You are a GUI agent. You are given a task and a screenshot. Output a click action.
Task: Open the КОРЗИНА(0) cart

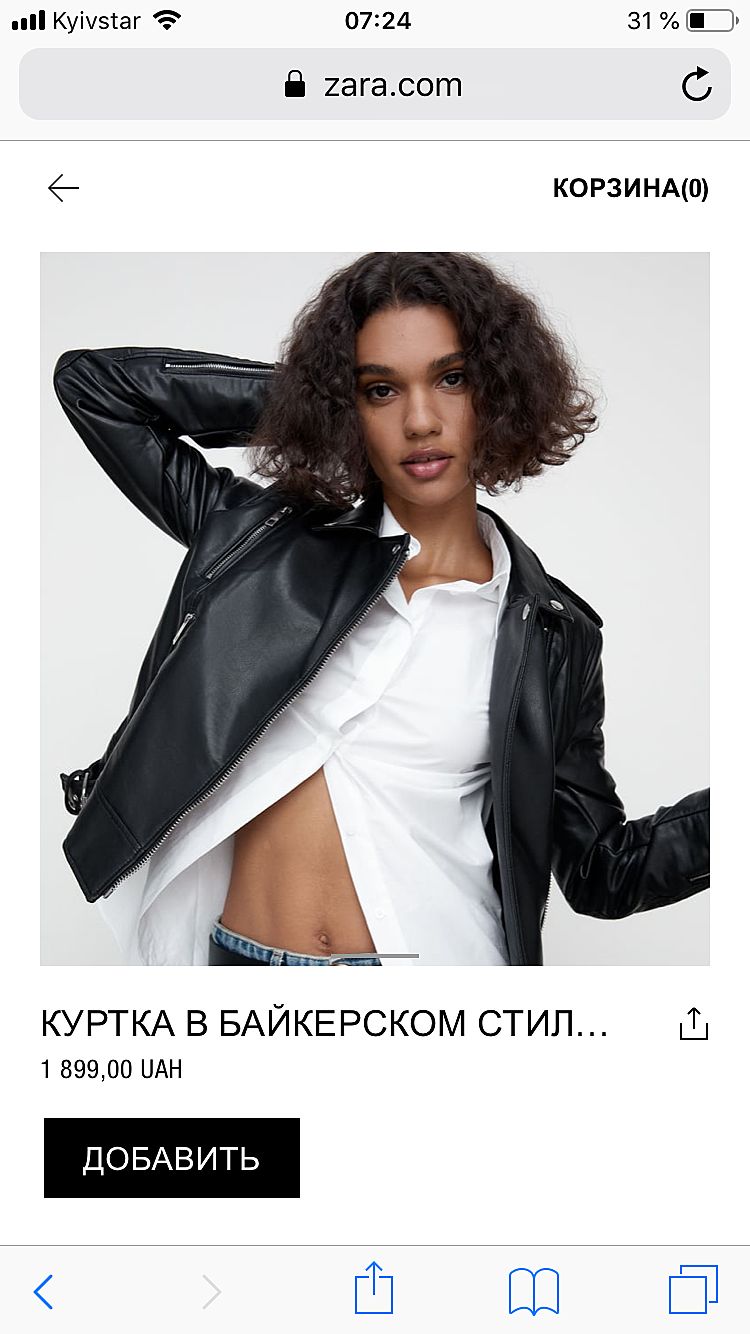point(630,189)
